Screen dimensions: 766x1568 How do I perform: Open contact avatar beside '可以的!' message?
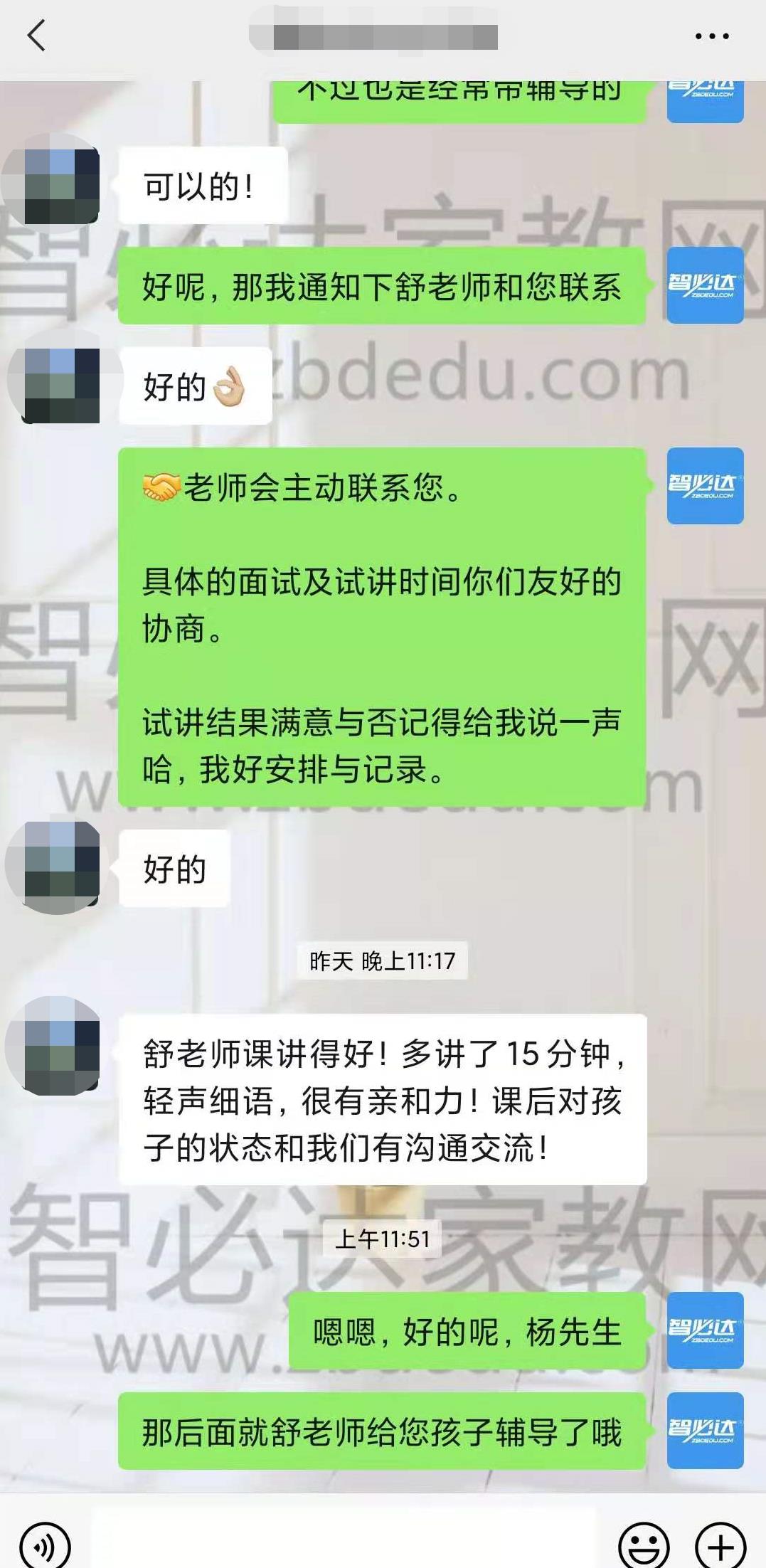(61, 185)
